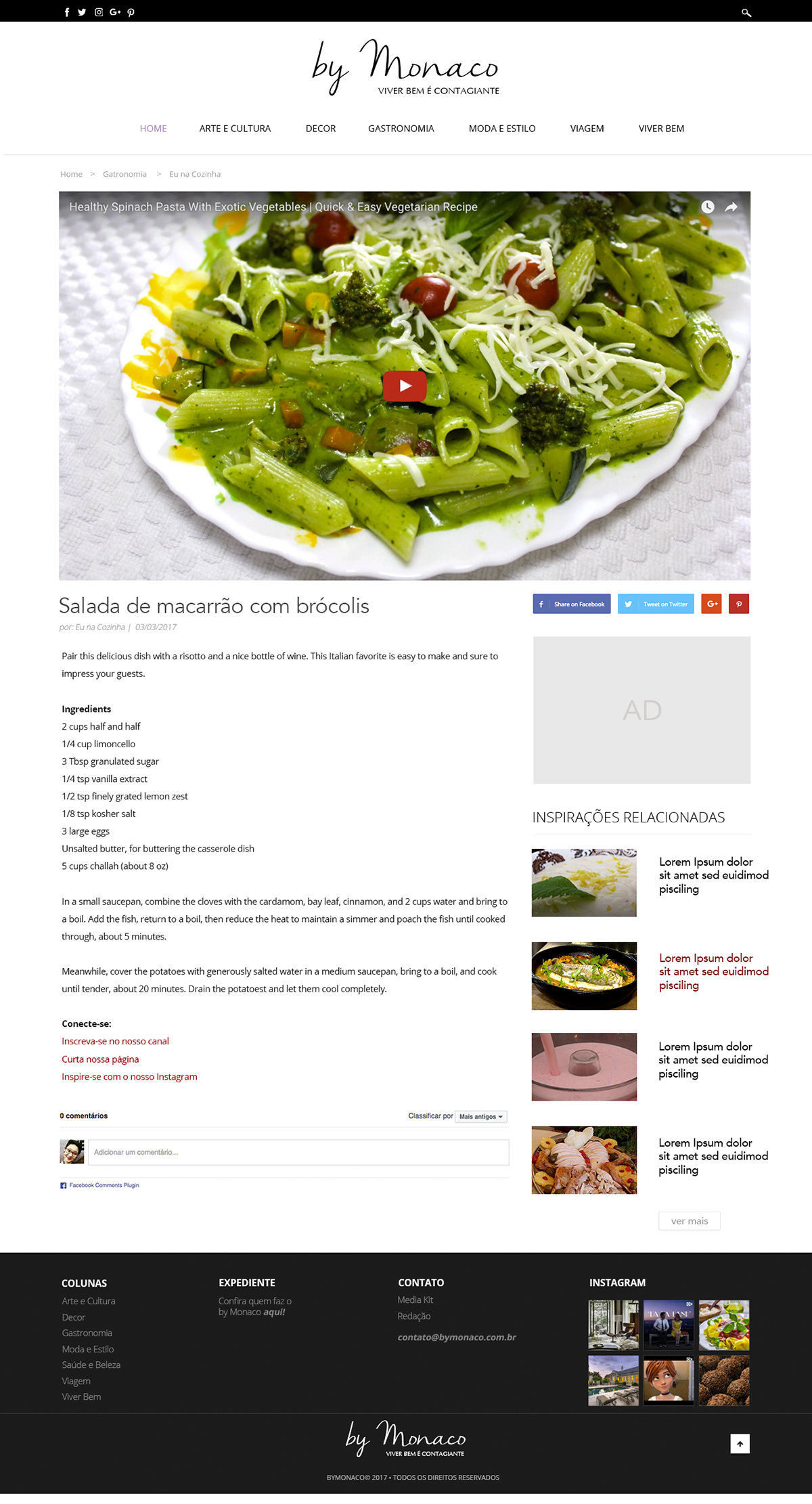Go to the Gastronomia menu item
The height and width of the screenshot is (1504, 812).
pyautogui.click(x=401, y=129)
